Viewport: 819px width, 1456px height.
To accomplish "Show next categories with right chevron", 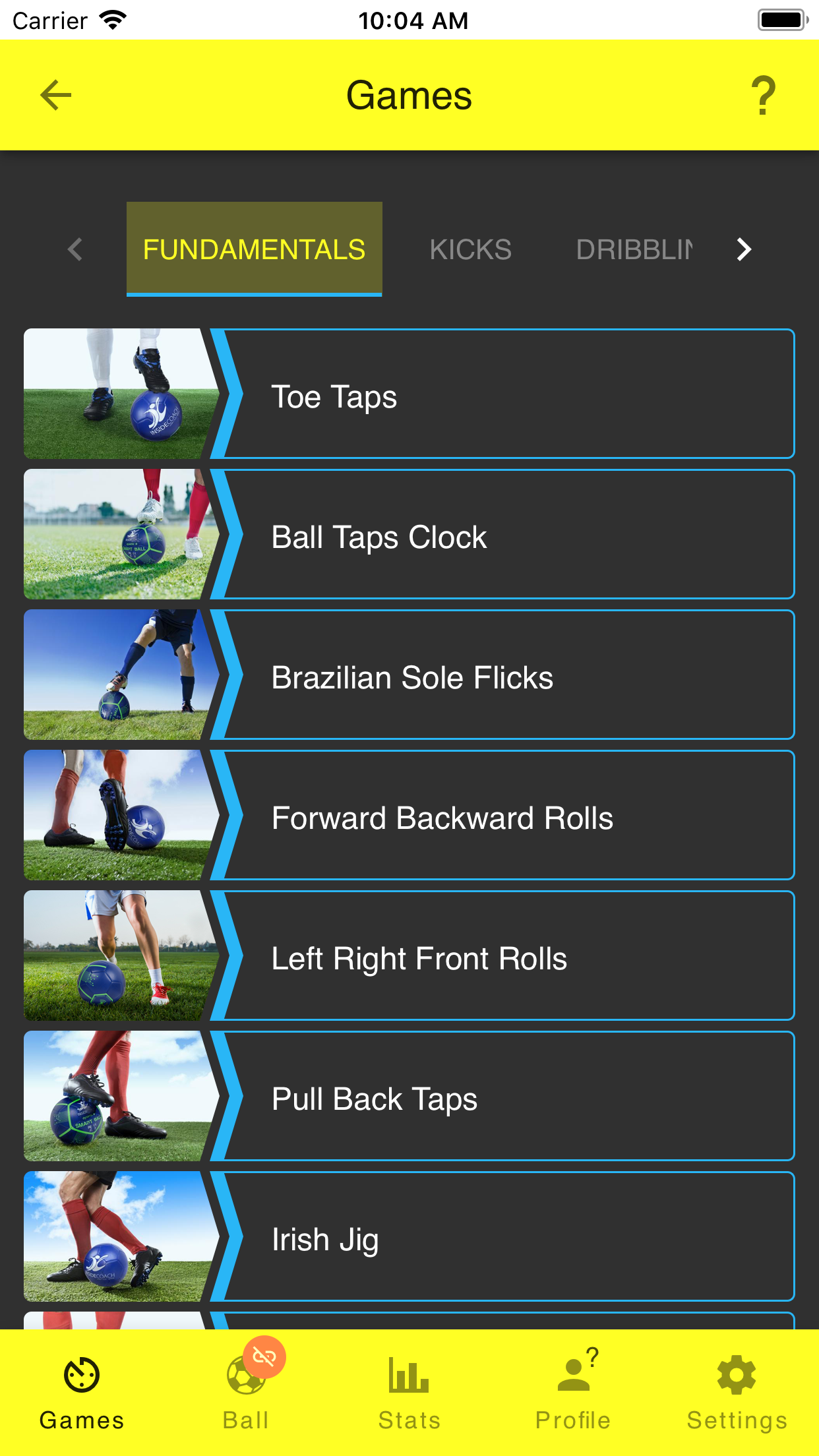I will coord(744,249).
